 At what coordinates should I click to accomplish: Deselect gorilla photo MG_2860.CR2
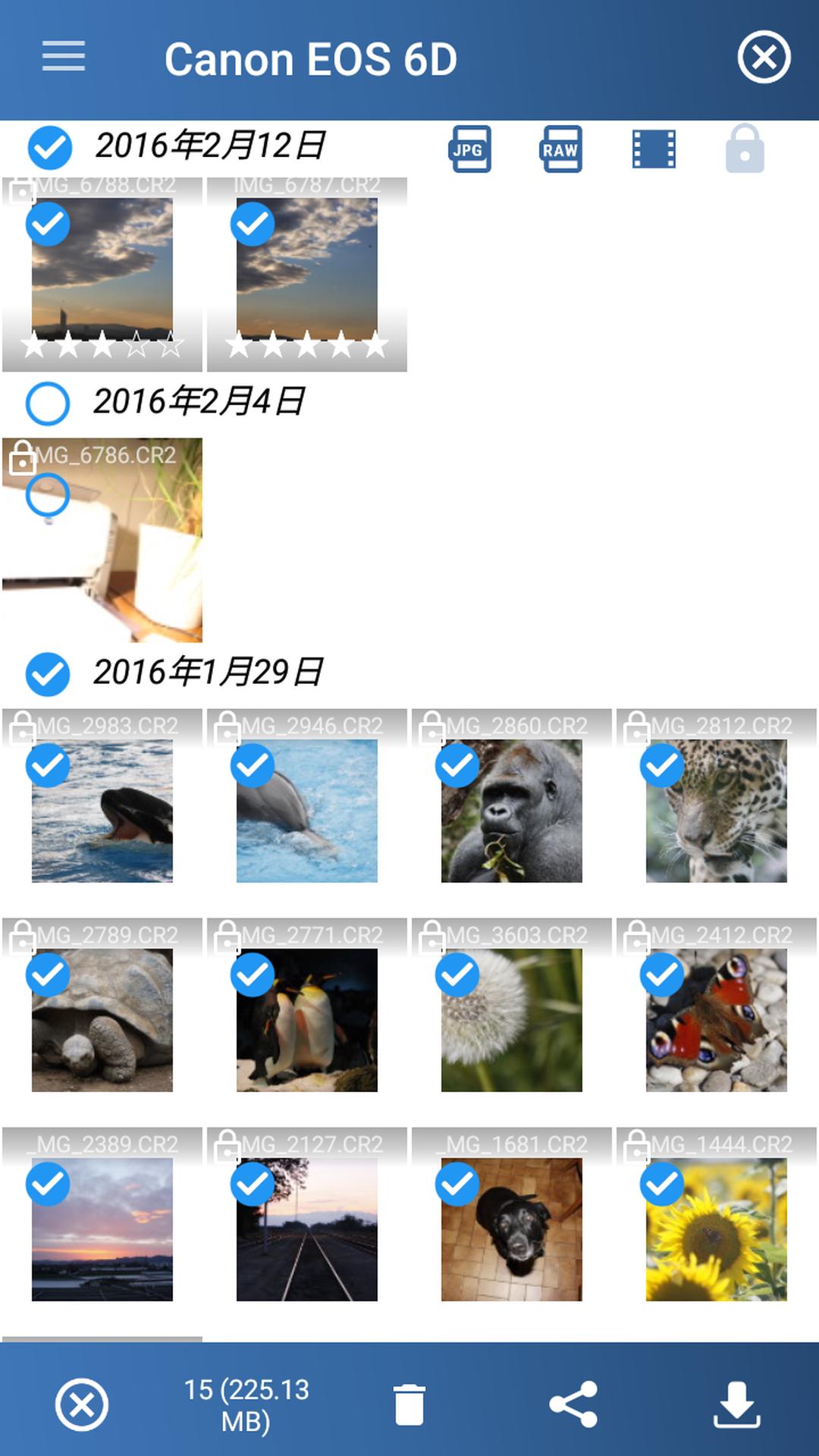(x=457, y=766)
